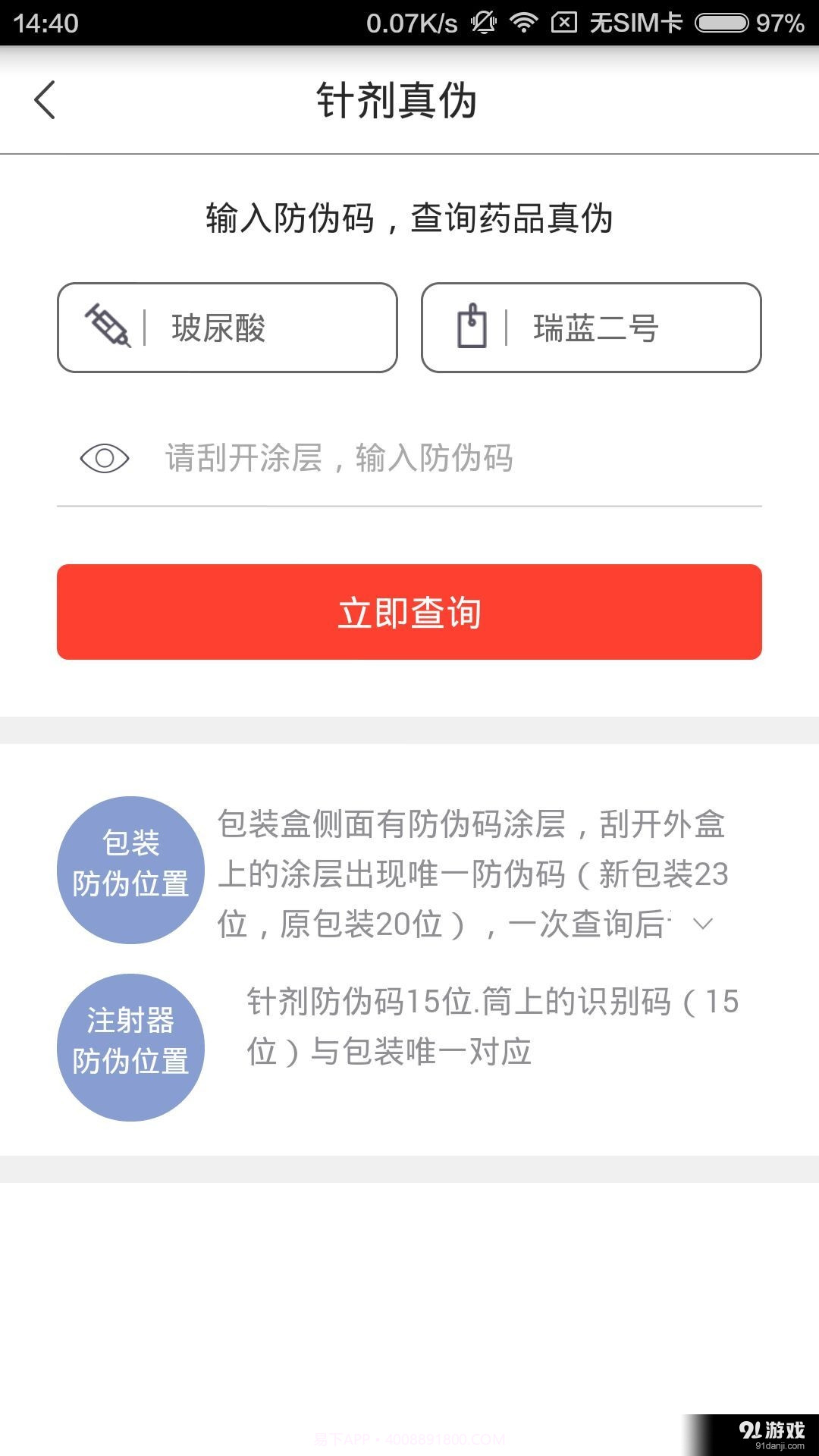Toggle anti-fake code visibility with the eye icon

coord(104,457)
